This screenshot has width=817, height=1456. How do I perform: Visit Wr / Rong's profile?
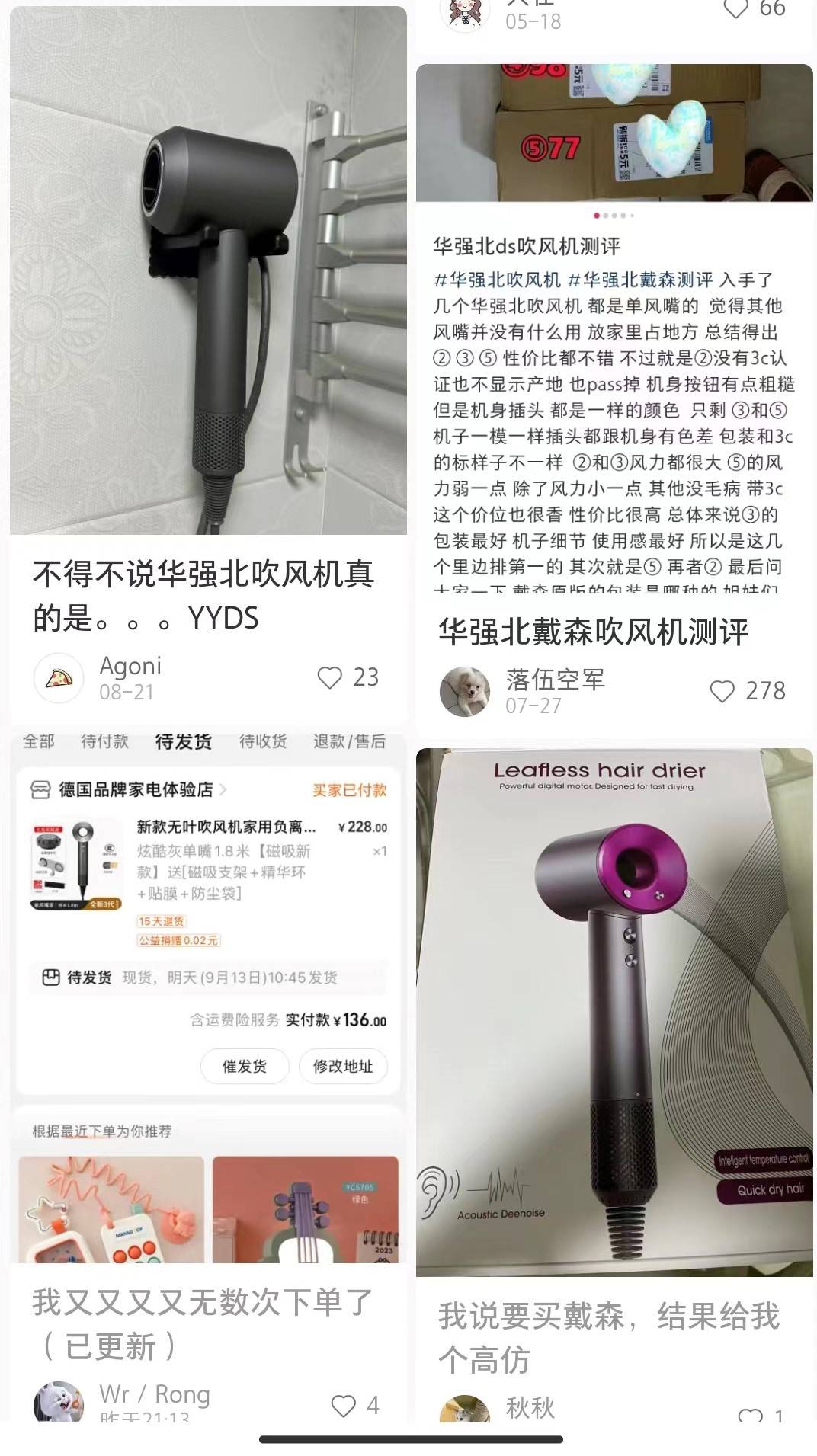coord(59,1403)
